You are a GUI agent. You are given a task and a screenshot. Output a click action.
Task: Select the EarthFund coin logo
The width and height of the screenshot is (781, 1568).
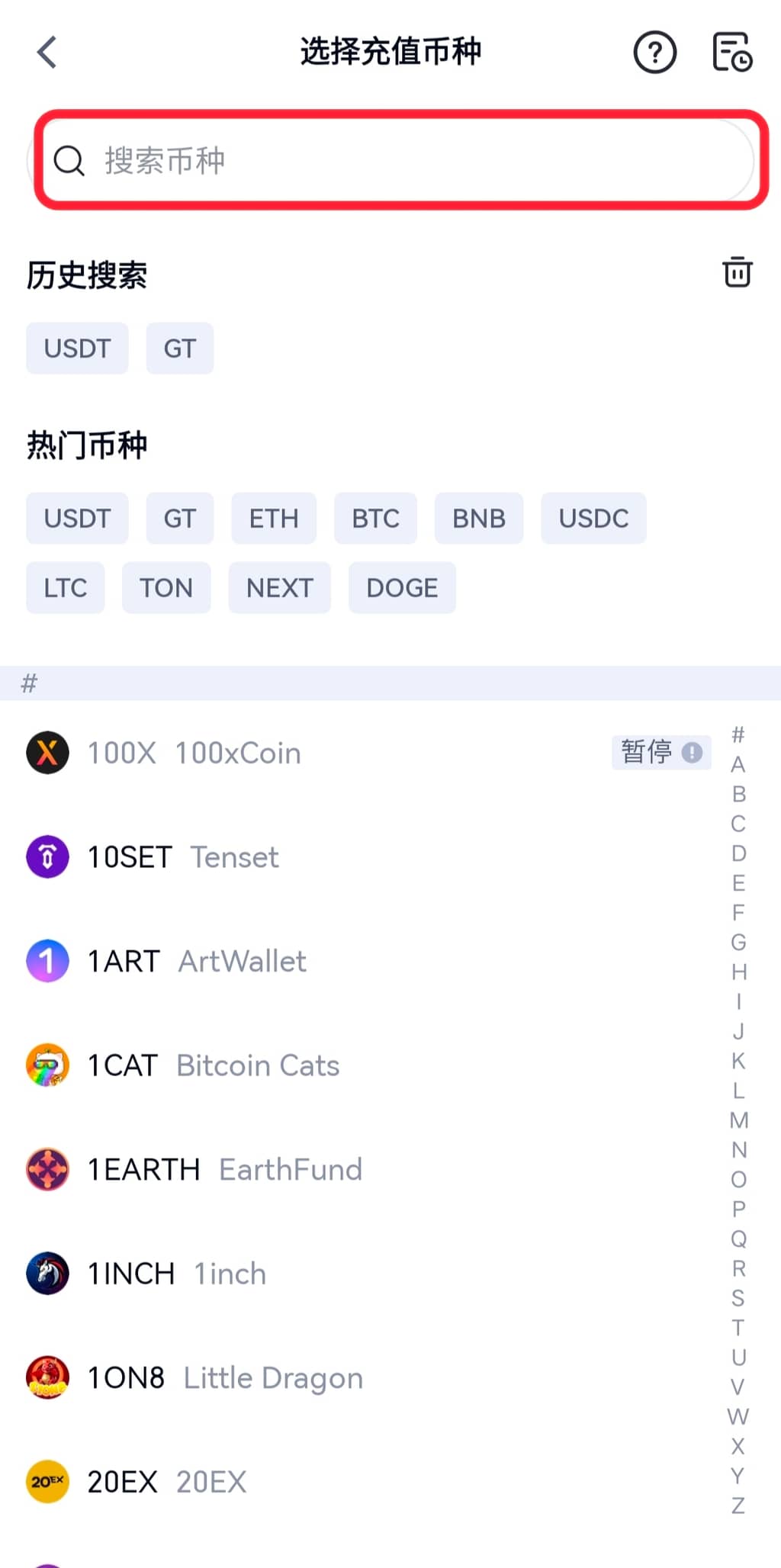(x=47, y=1168)
